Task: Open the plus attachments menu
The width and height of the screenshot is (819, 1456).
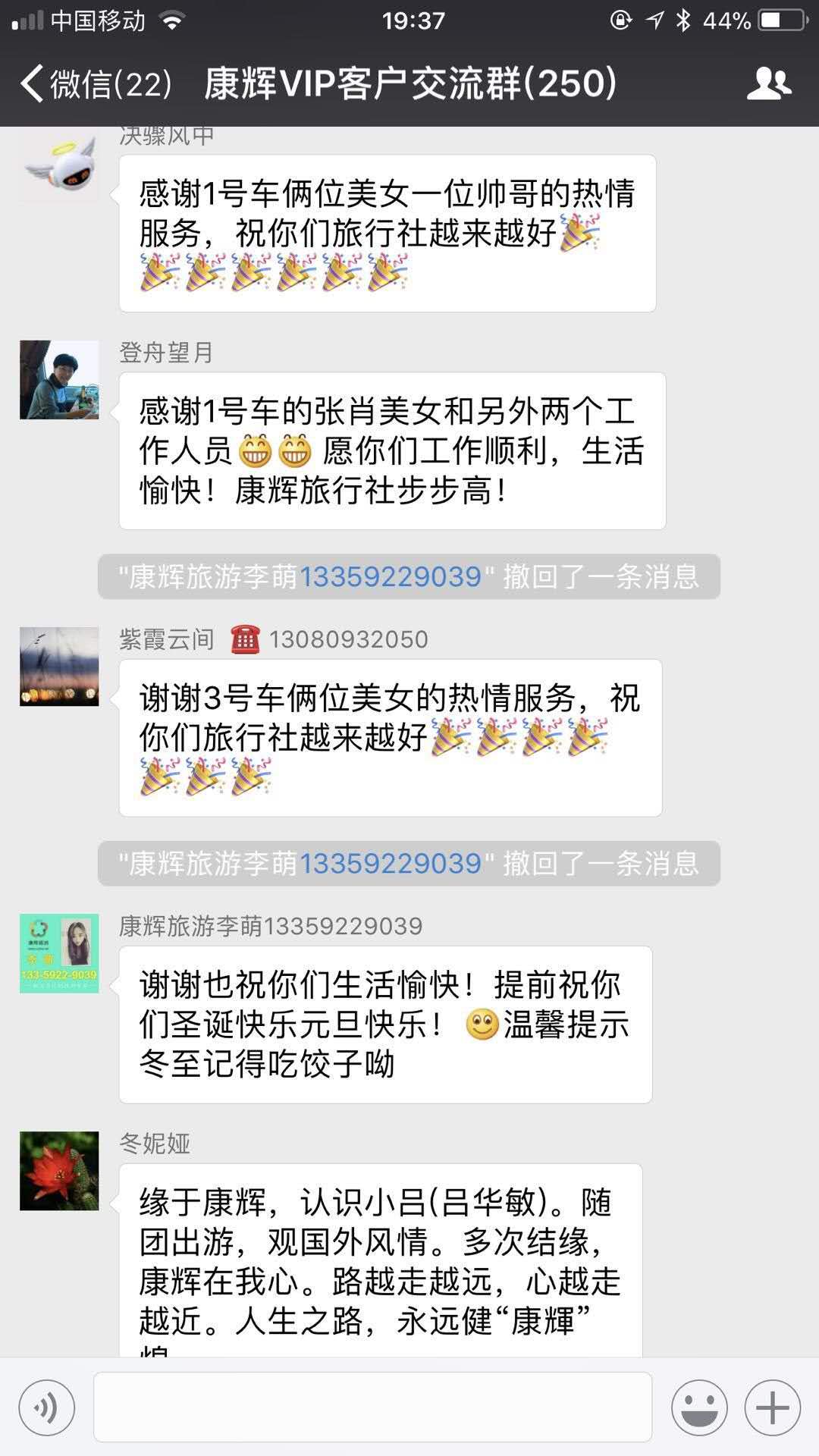Action: point(773,1407)
